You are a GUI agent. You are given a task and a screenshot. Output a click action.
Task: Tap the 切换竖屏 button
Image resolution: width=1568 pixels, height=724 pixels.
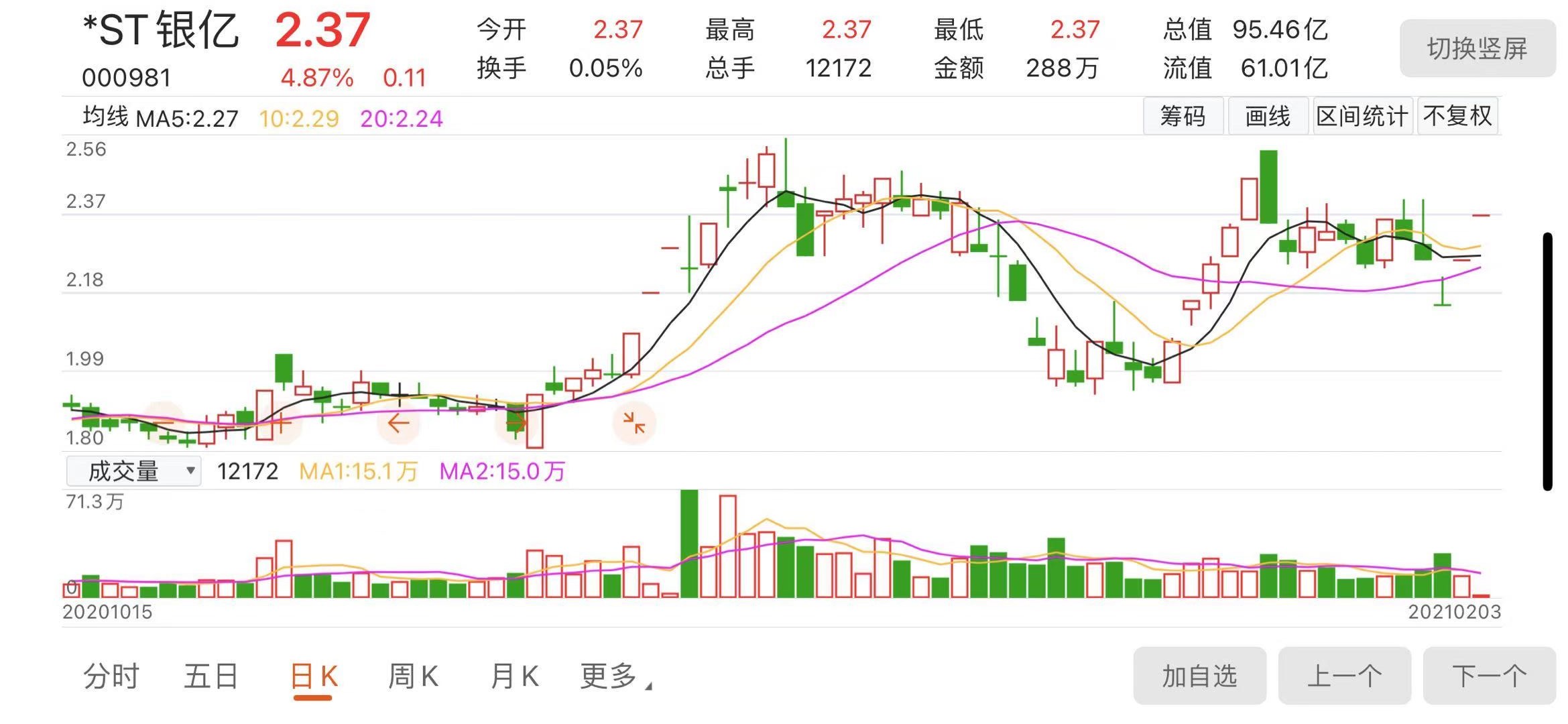[x=1477, y=48]
